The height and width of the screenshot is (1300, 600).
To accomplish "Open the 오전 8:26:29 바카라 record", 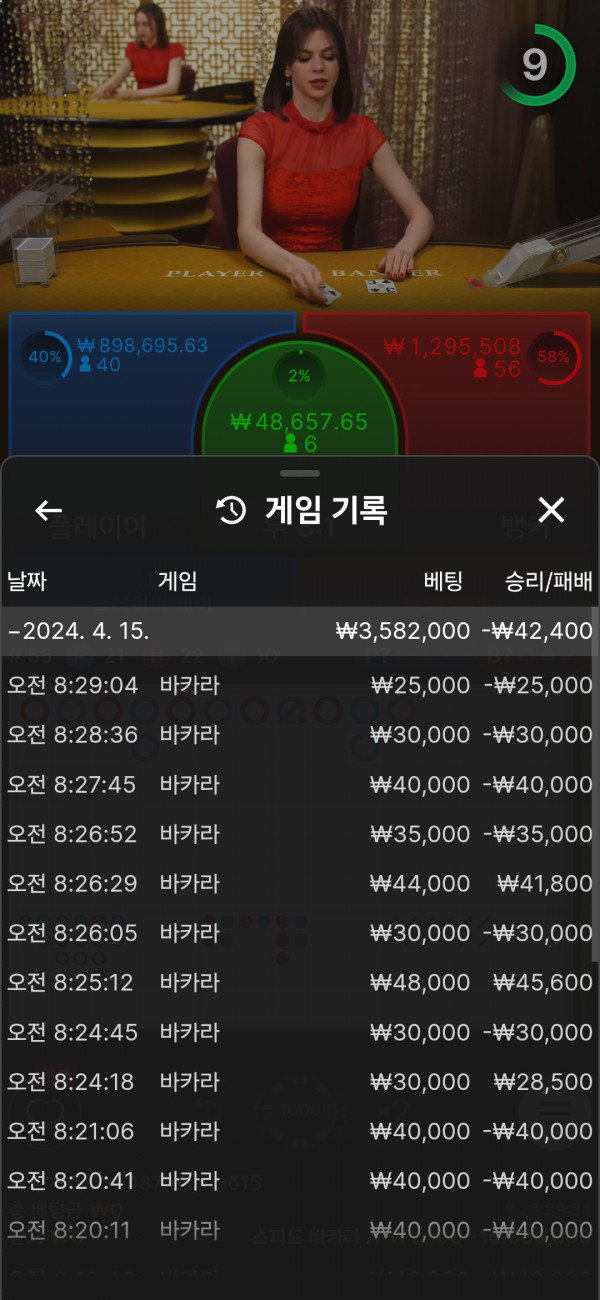I will [x=298, y=884].
